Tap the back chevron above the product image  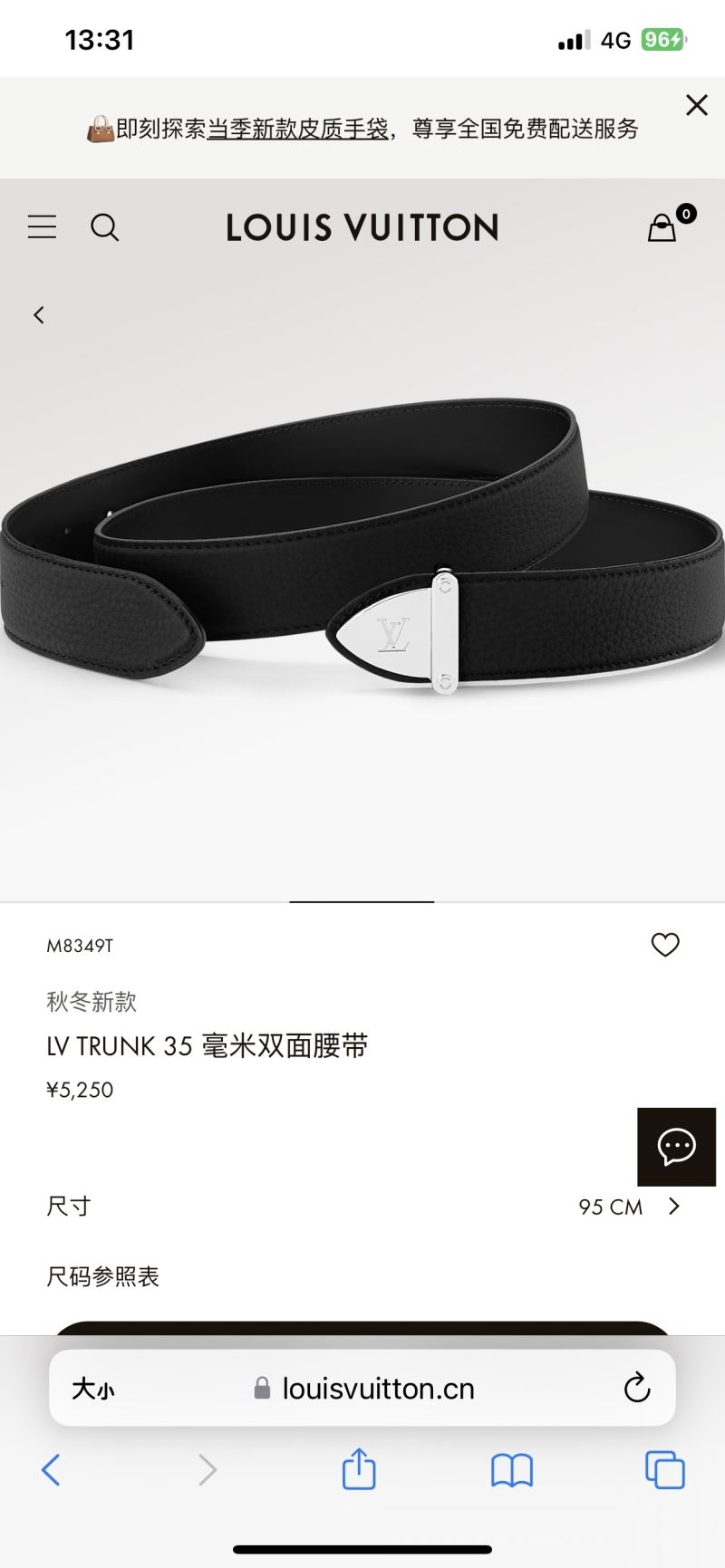point(38,314)
